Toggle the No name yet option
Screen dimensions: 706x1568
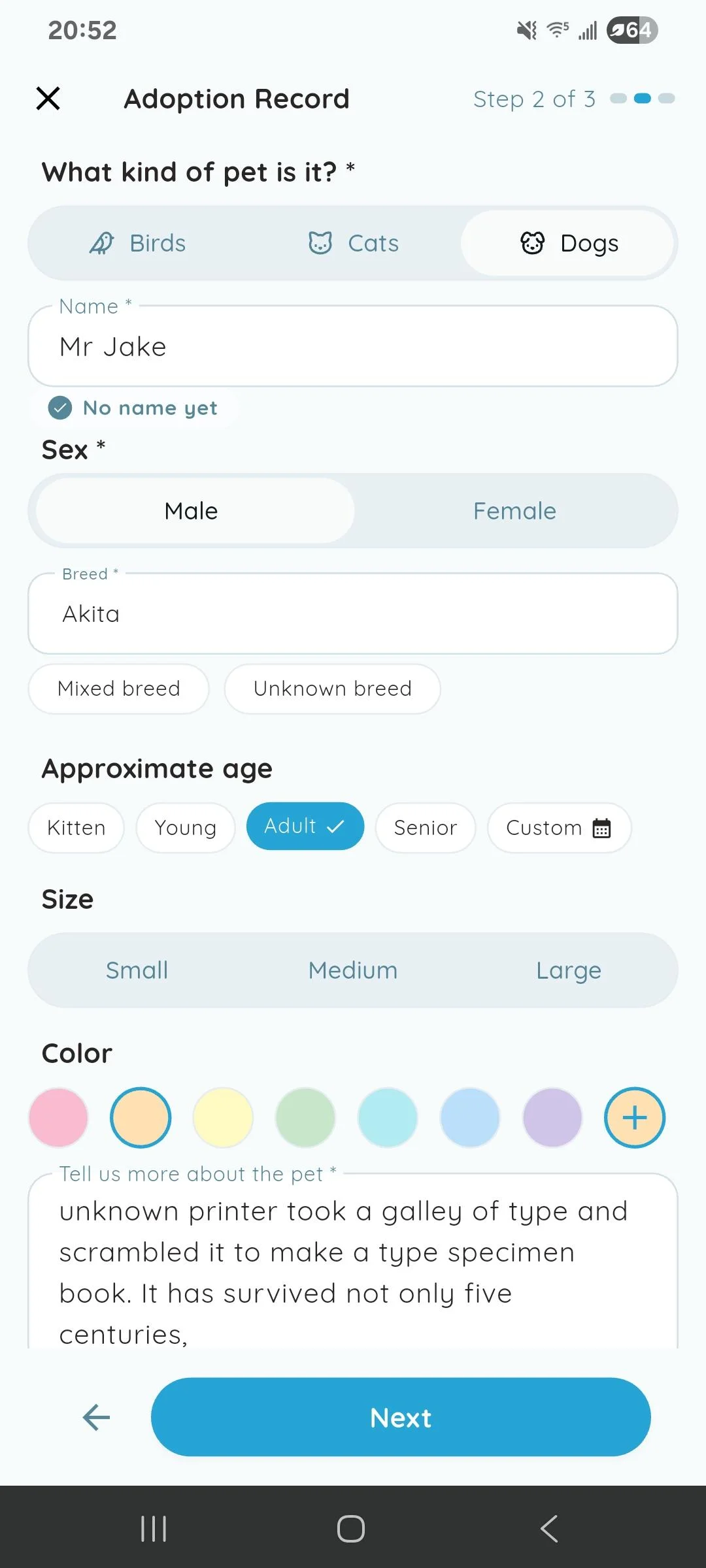pyautogui.click(x=133, y=408)
